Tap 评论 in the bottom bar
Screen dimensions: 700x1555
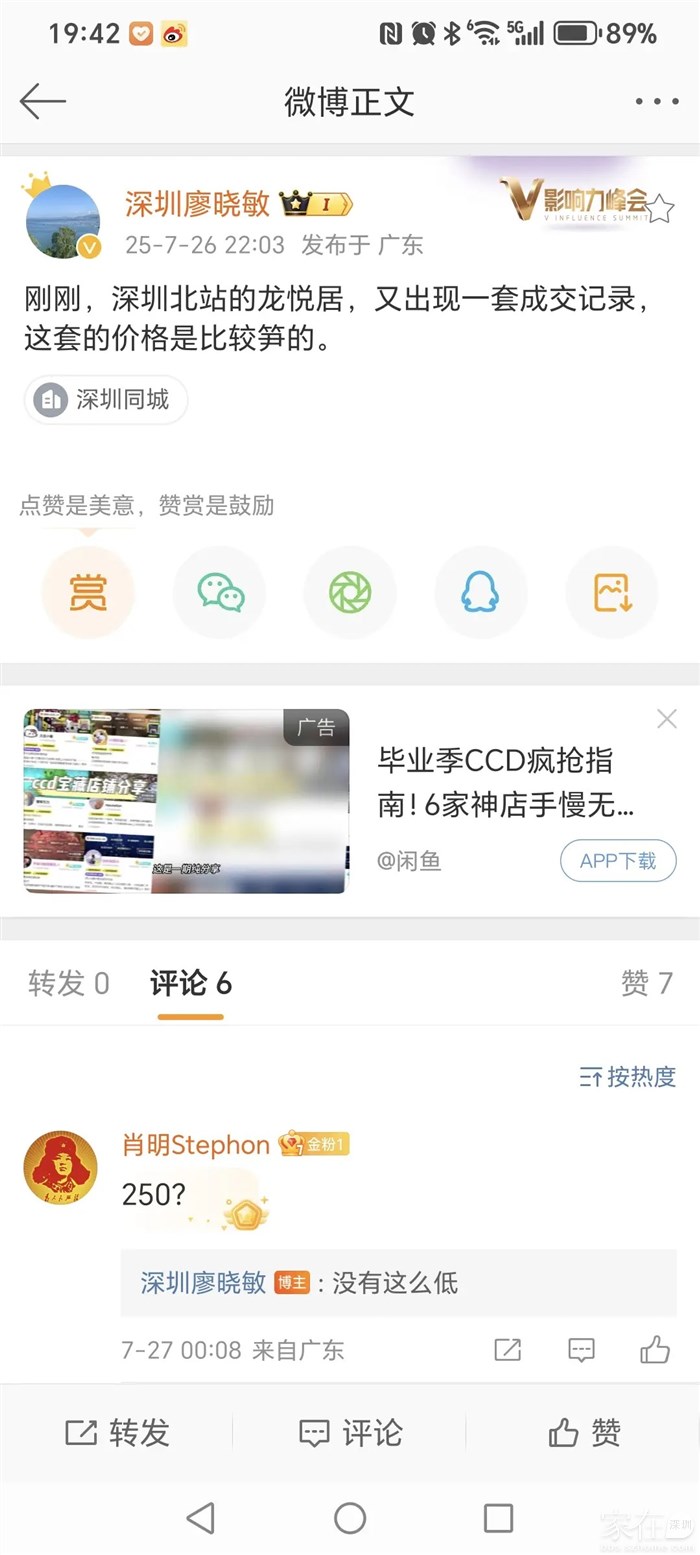click(x=350, y=1433)
